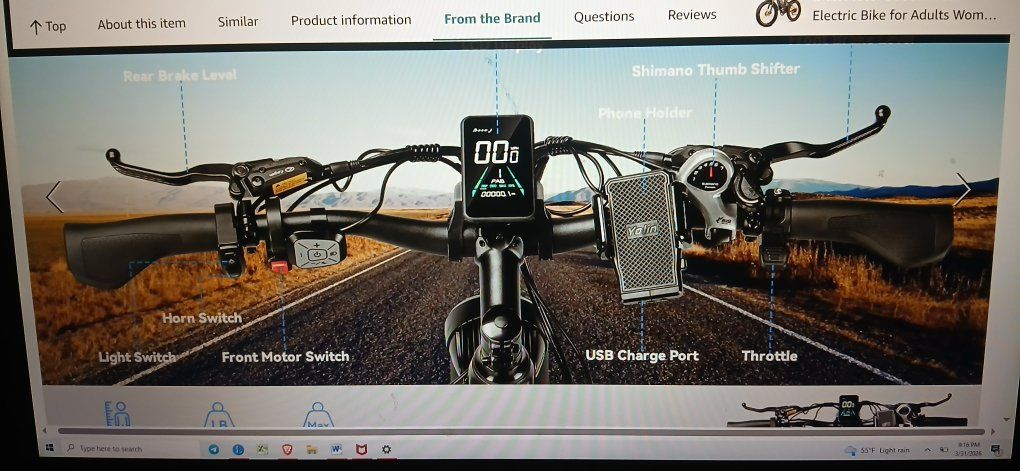Jump back to Top of page
This screenshot has width=1020, height=471.
tap(48, 25)
